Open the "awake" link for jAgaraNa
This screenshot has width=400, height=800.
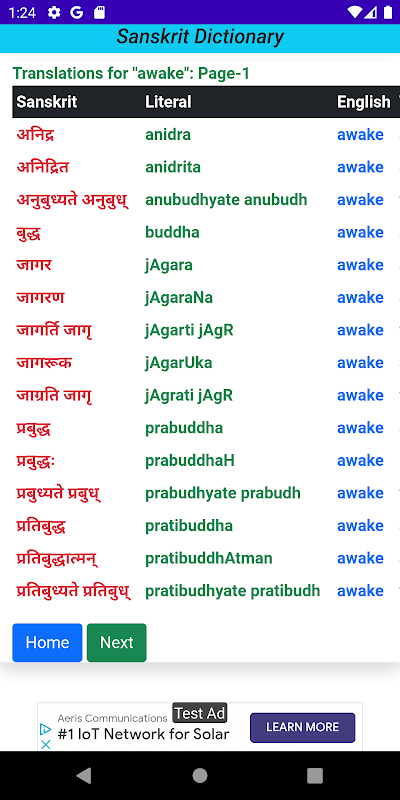(x=360, y=297)
